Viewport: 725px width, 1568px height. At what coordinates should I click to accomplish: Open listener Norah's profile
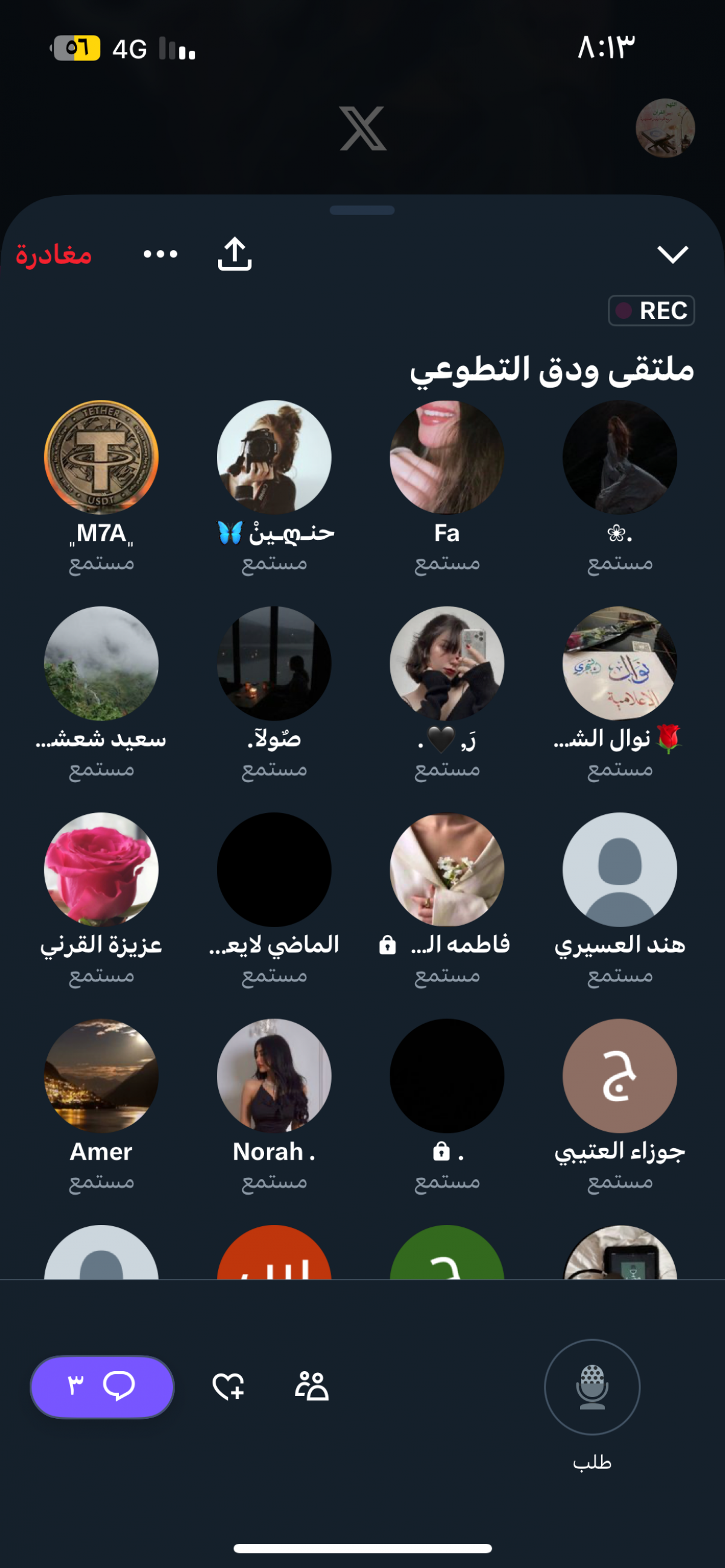tap(274, 1076)
